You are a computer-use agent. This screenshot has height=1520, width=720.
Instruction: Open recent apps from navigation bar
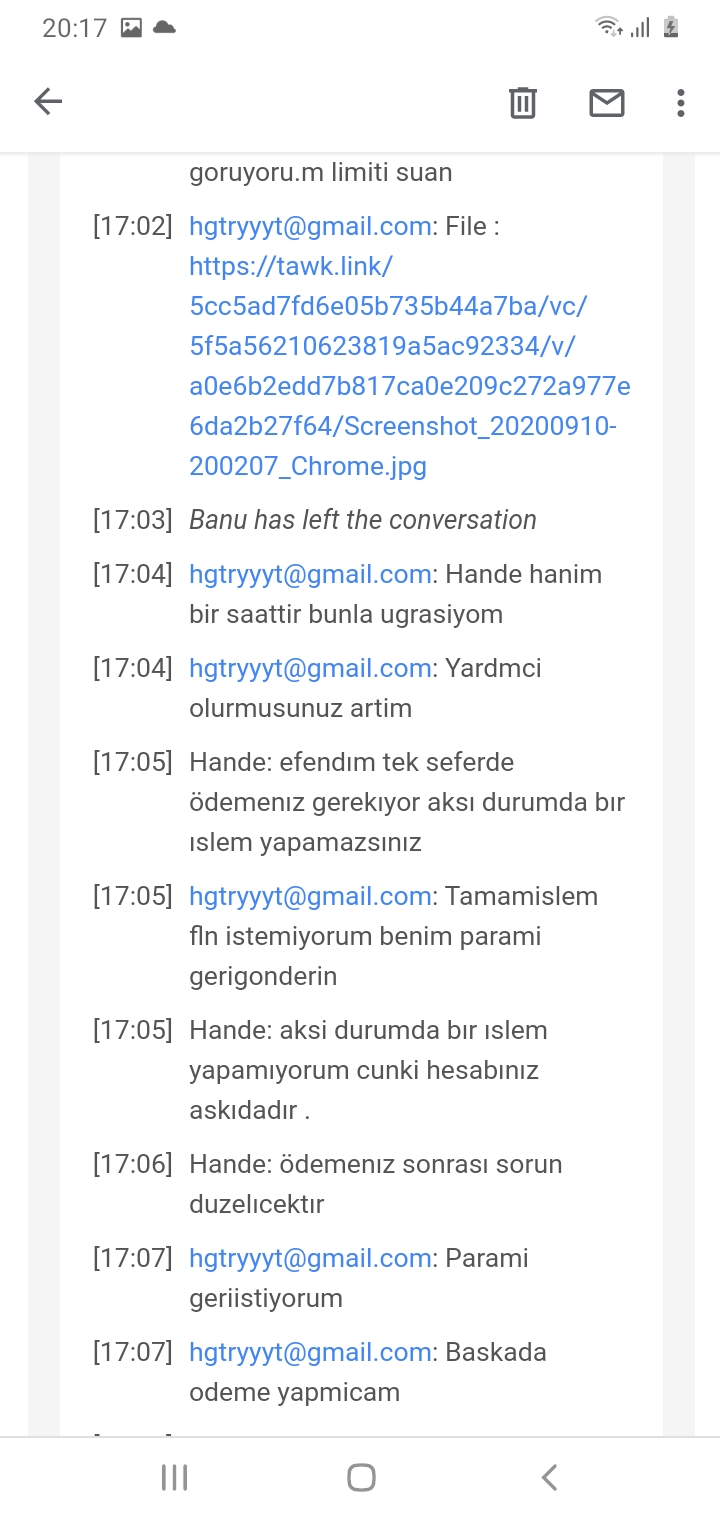point(175,1478)
